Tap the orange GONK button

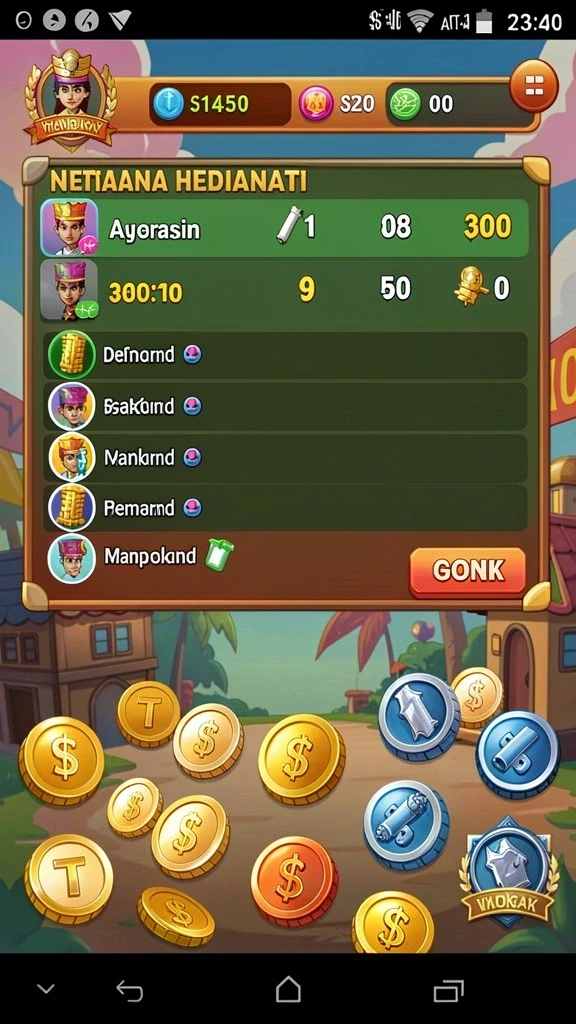(x=468, y=571)
